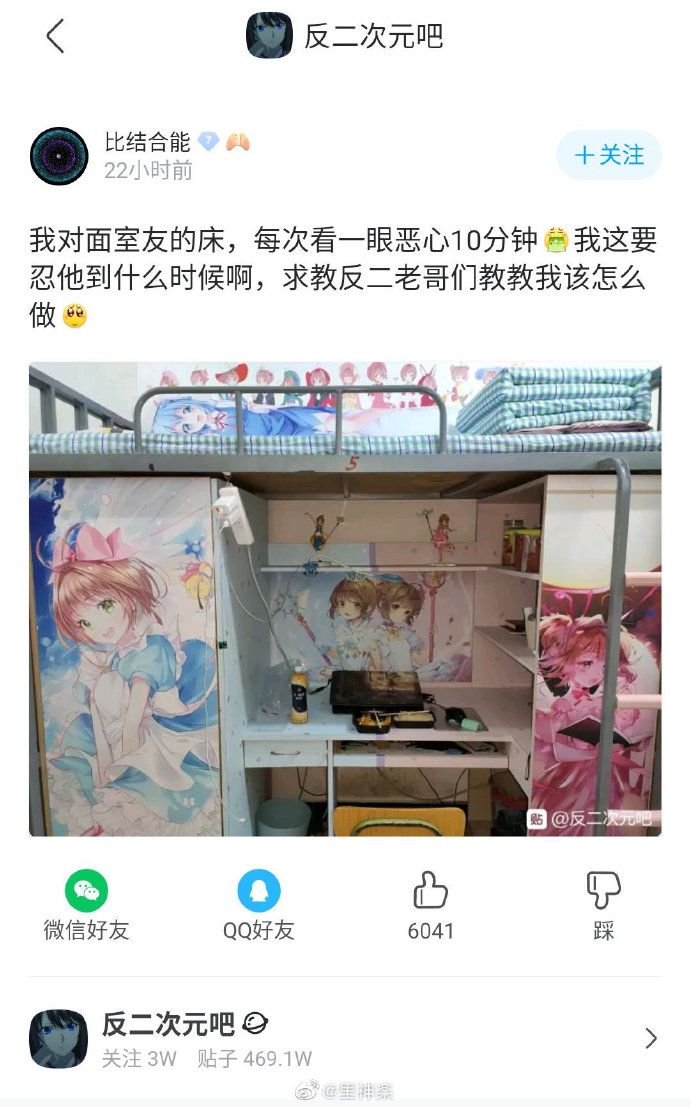Image resolution: width=690 pixels, height=1107 pixels.
Task: Share the post to QQ好友
Action: [258, 905]
